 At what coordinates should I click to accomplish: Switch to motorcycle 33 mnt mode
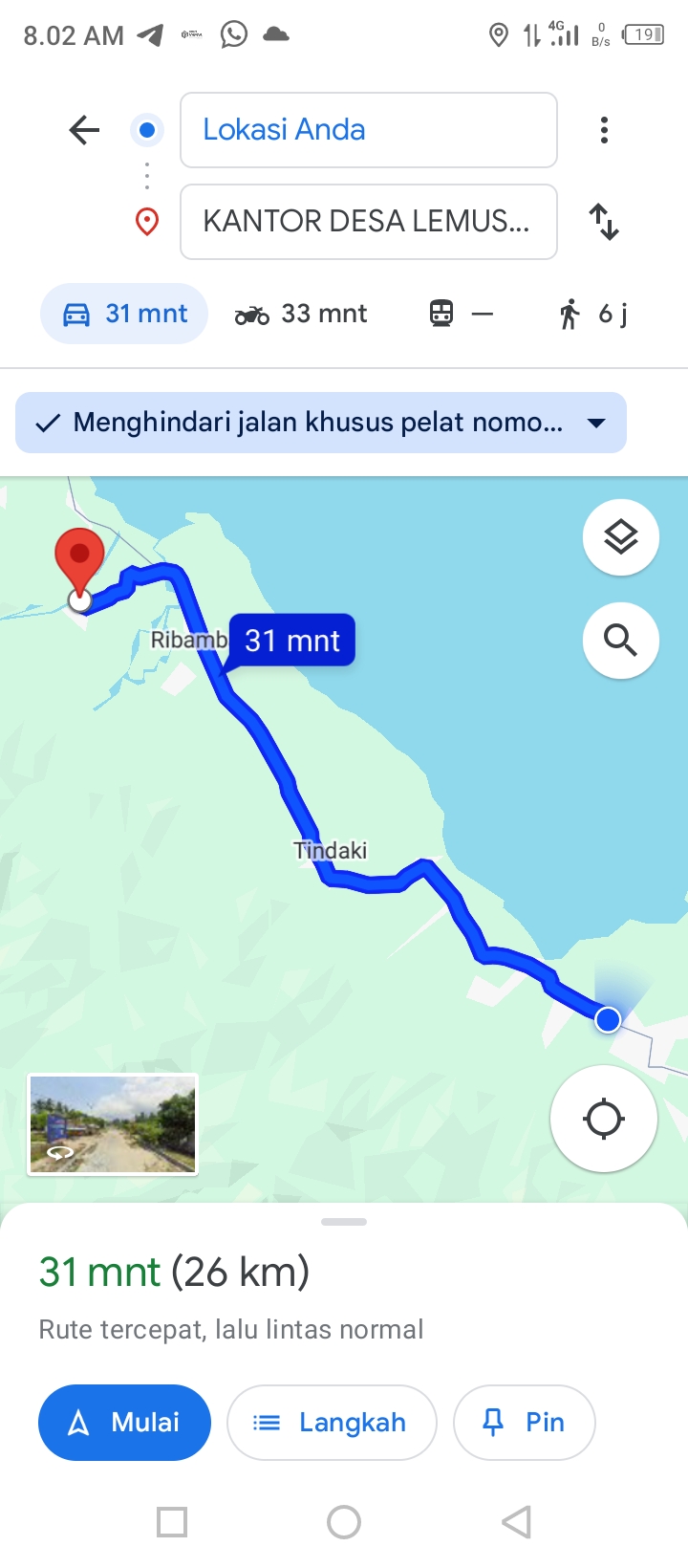pyautogui.click(x=301, y=314)
